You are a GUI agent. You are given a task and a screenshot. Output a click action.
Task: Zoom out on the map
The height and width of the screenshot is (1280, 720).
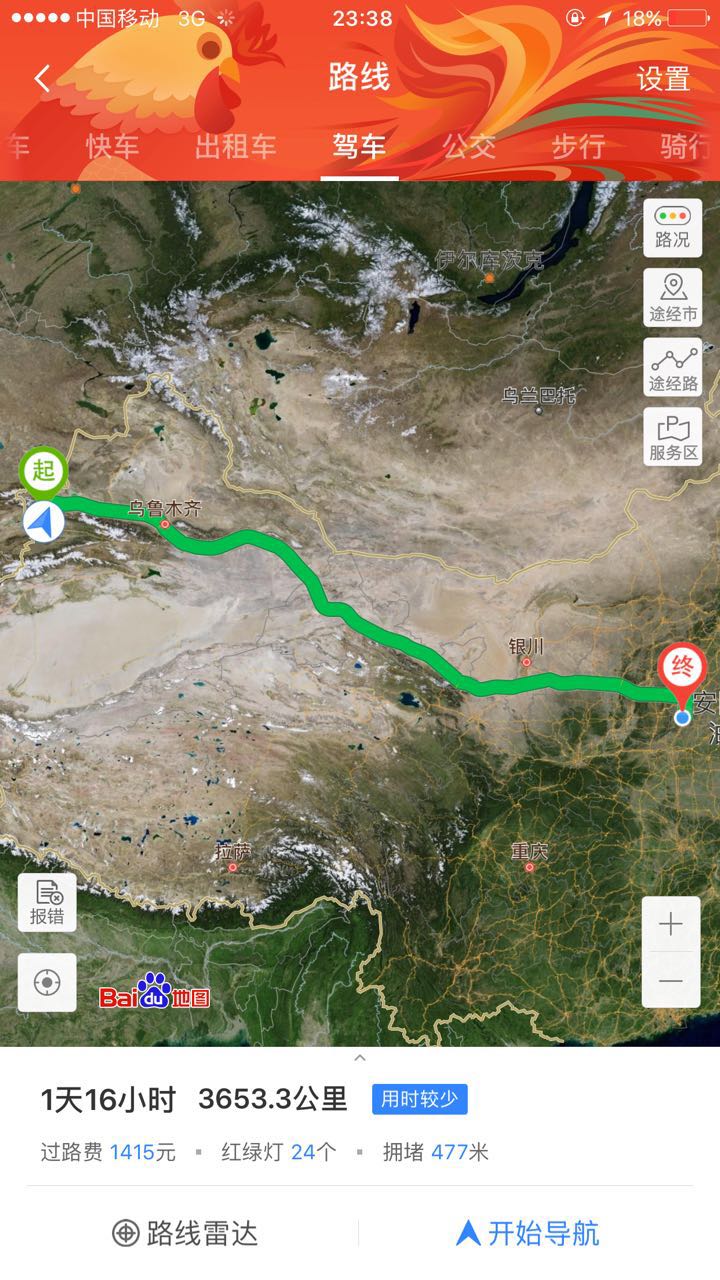click(x=671, y=980)
